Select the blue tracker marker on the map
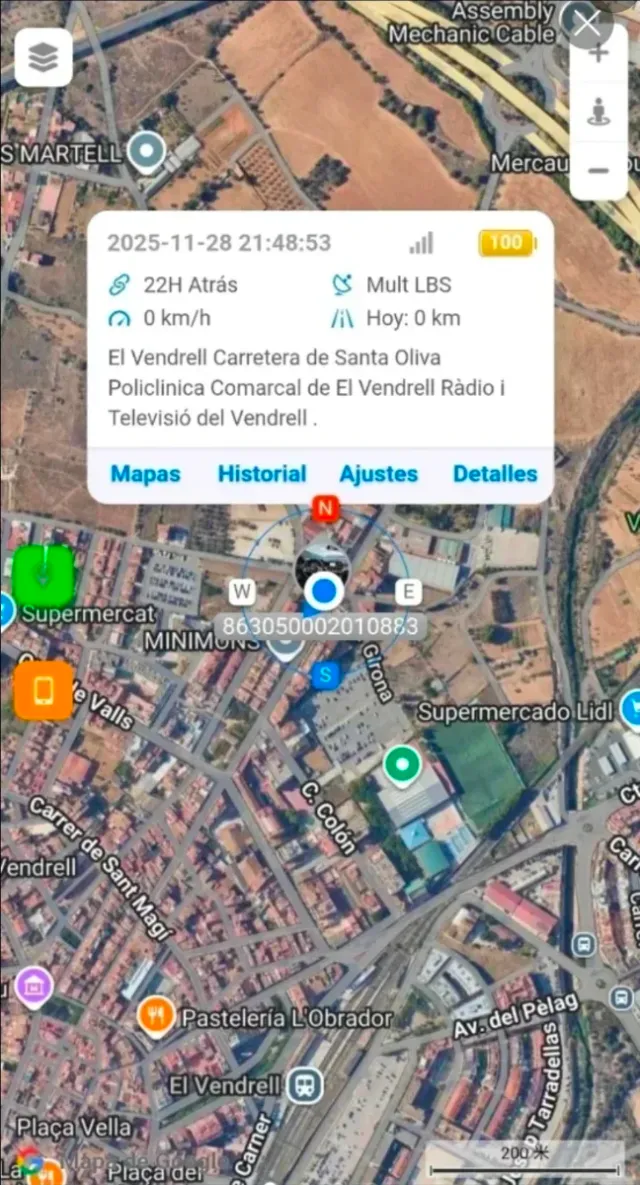Screen dimensions: 640x1185 323,591
